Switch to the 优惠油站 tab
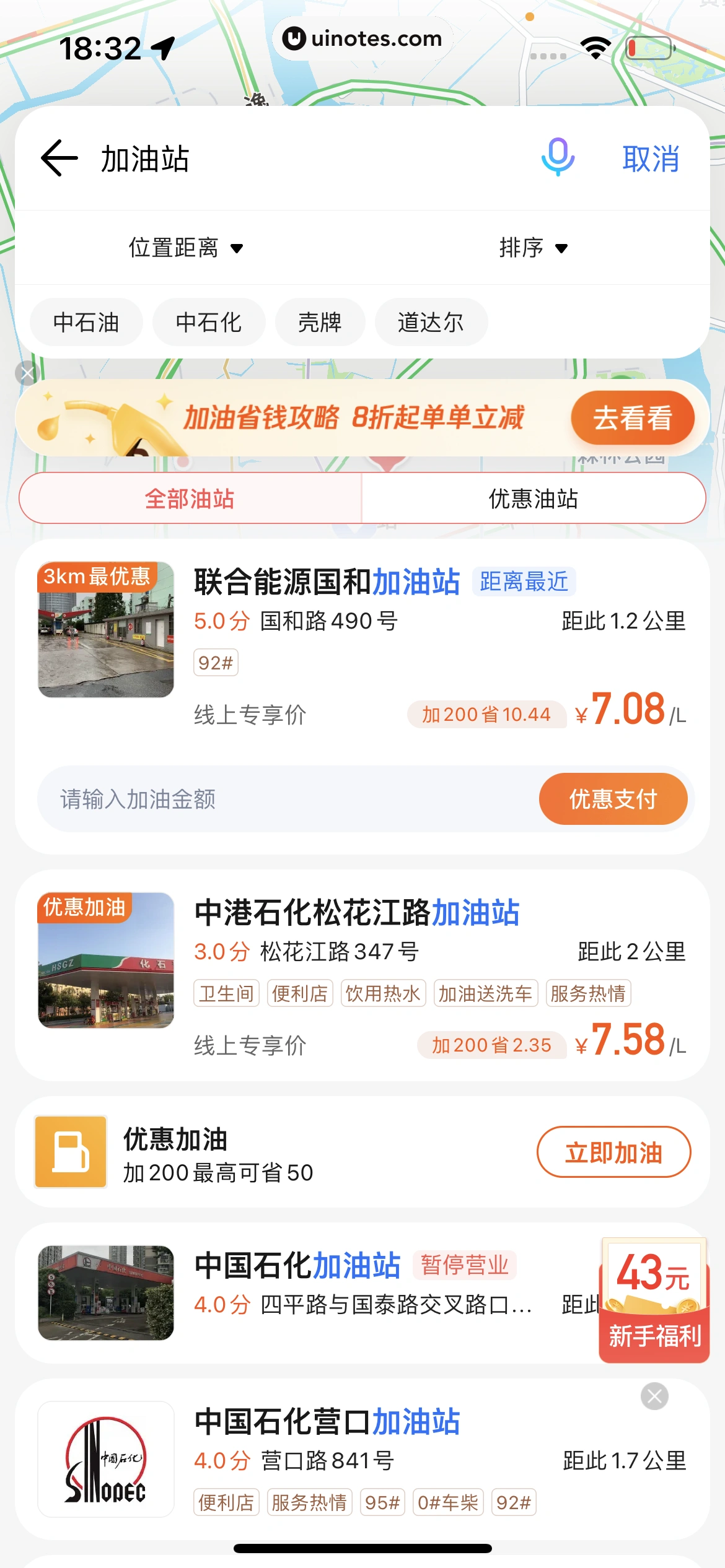 tap(533, 499)
